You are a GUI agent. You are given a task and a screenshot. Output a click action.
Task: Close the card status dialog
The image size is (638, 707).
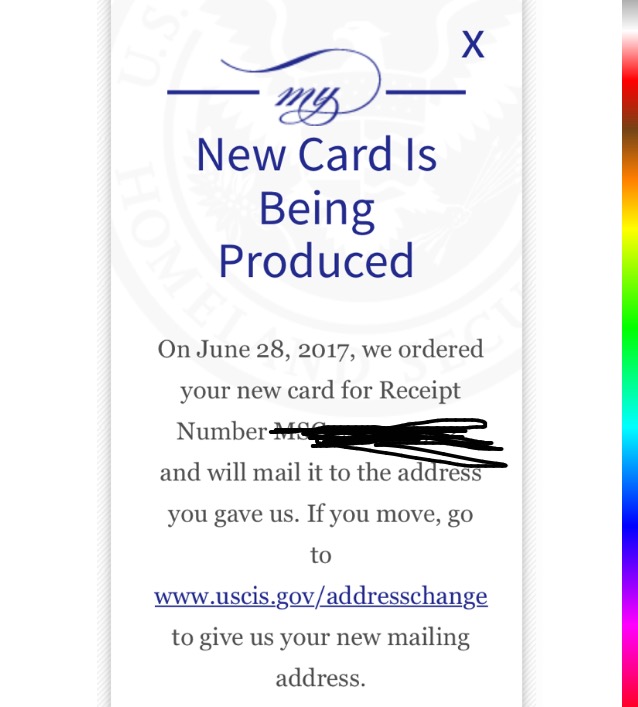(472, 44)
